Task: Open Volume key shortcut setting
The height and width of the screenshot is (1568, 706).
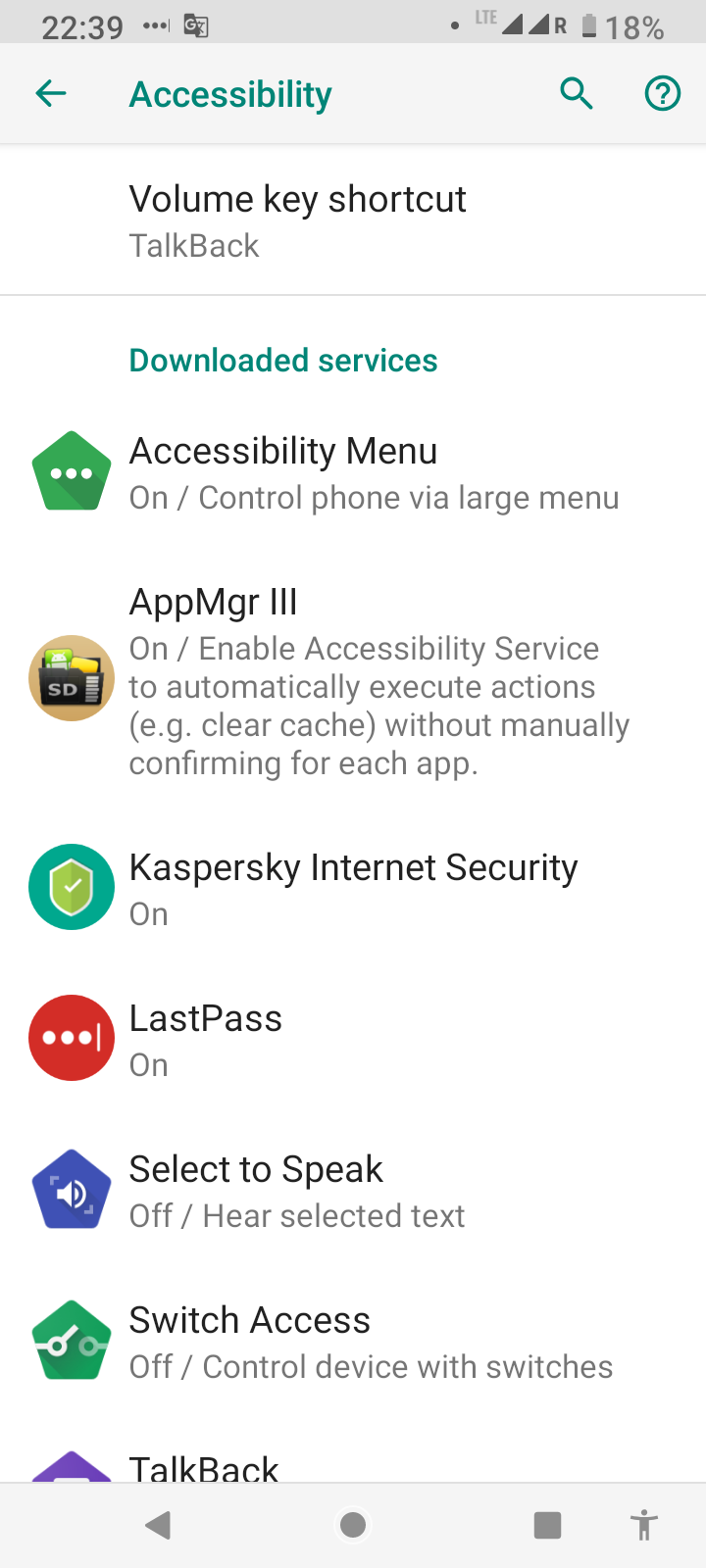Action: pyautogui.click(x=353, y=220)
